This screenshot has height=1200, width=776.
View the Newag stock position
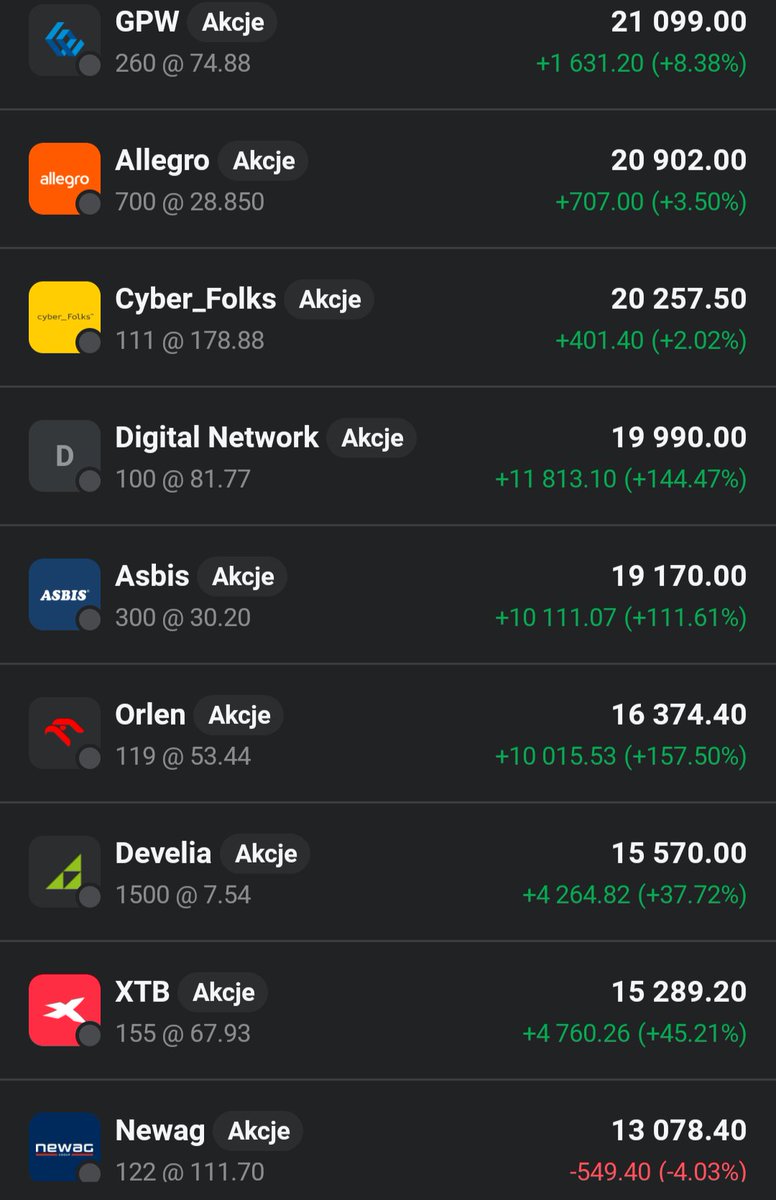(x=388, y=1140)
